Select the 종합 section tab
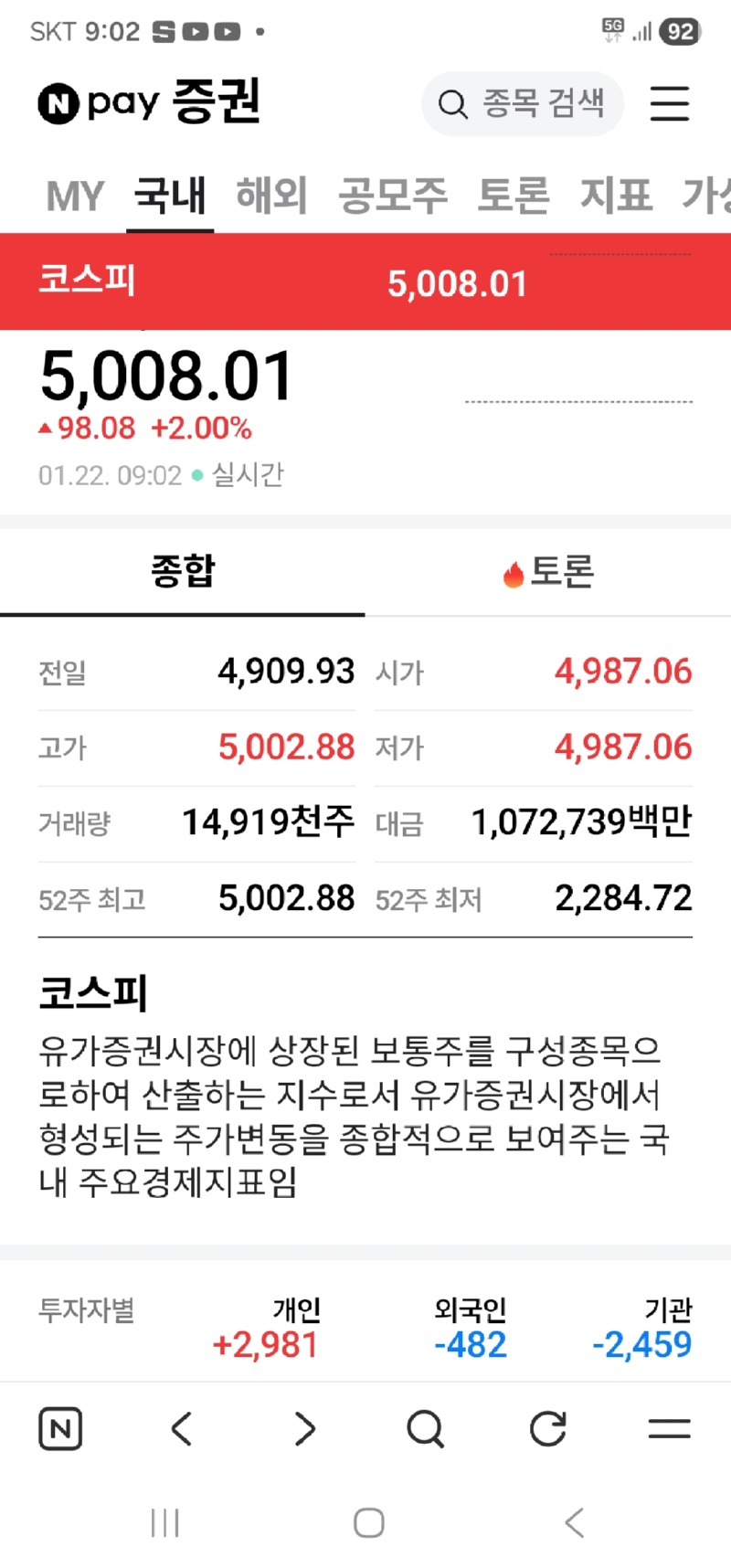This screenshot has width=731, height=1568. tap(183, 572)
